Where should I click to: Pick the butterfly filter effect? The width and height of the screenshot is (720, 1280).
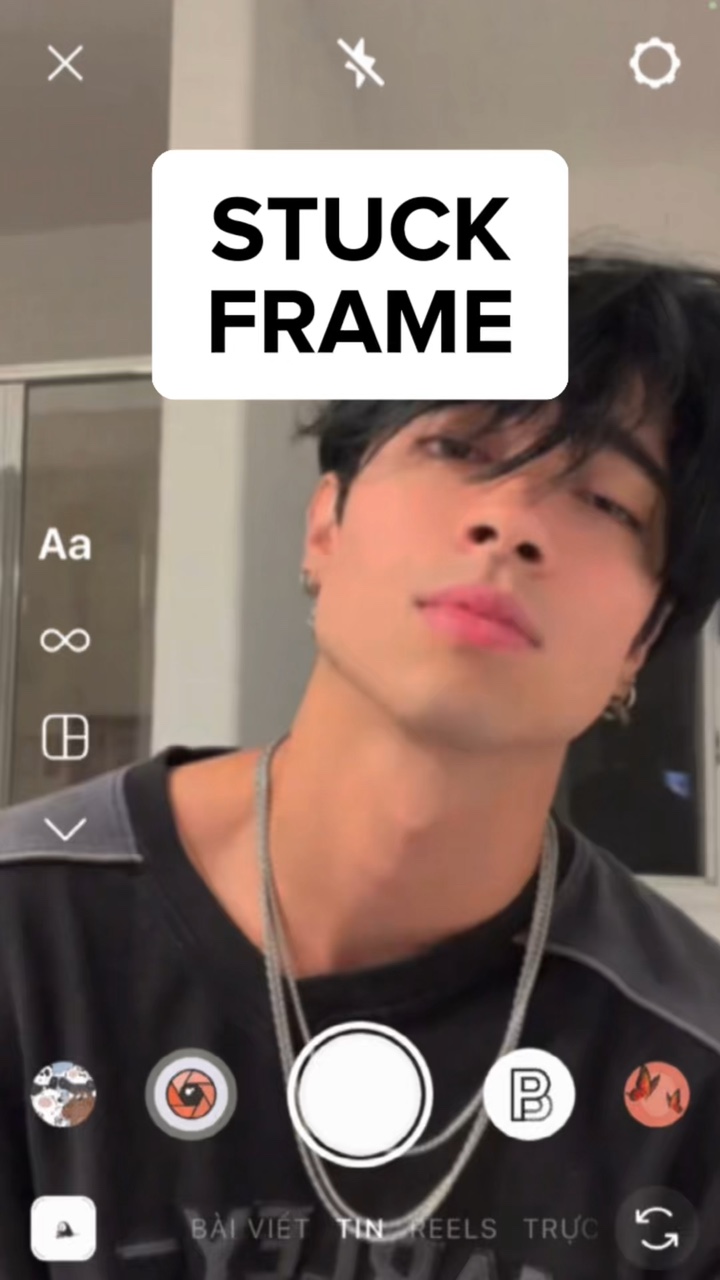[657, 1094]
